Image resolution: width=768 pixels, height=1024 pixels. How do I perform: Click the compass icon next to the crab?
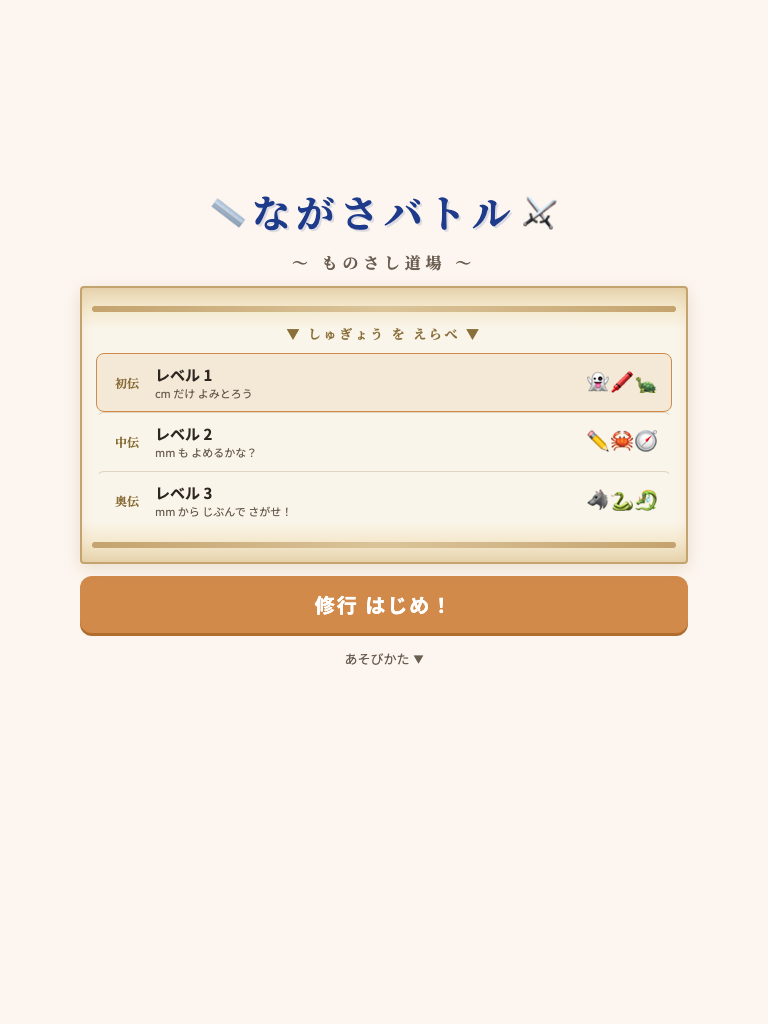644,441
